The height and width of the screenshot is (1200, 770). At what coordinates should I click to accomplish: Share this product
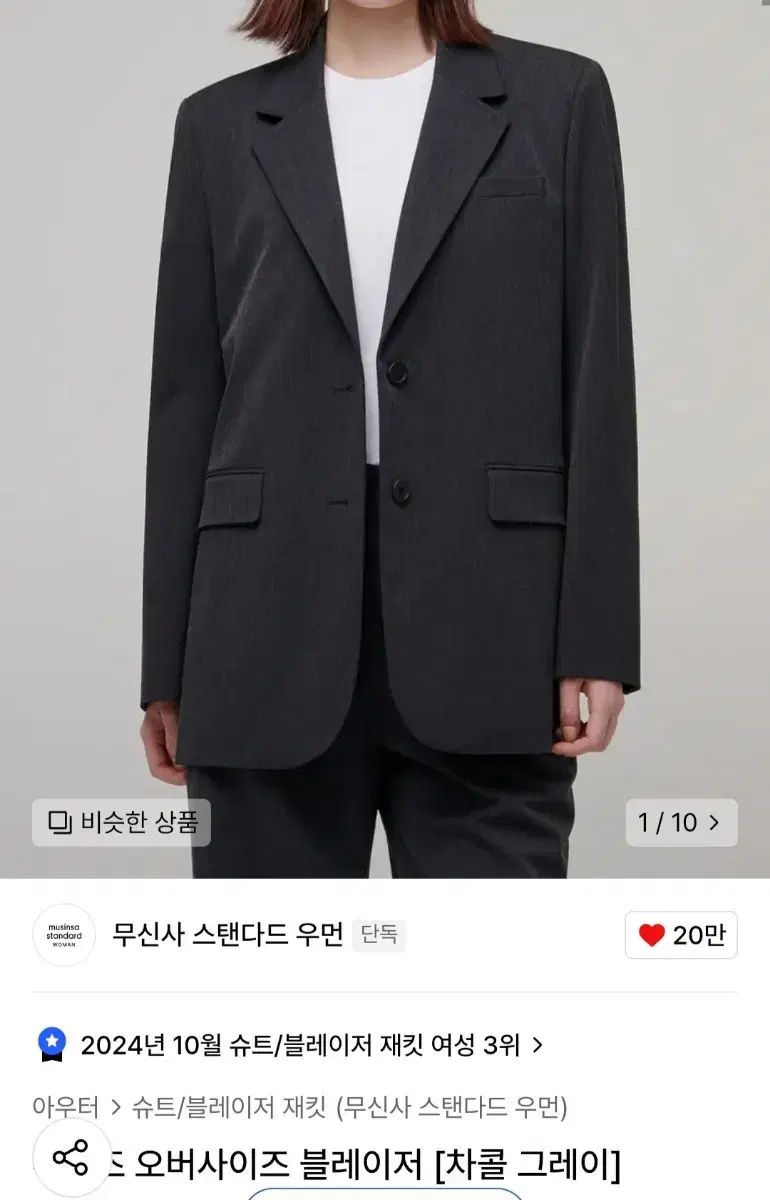click(71, 1158)
